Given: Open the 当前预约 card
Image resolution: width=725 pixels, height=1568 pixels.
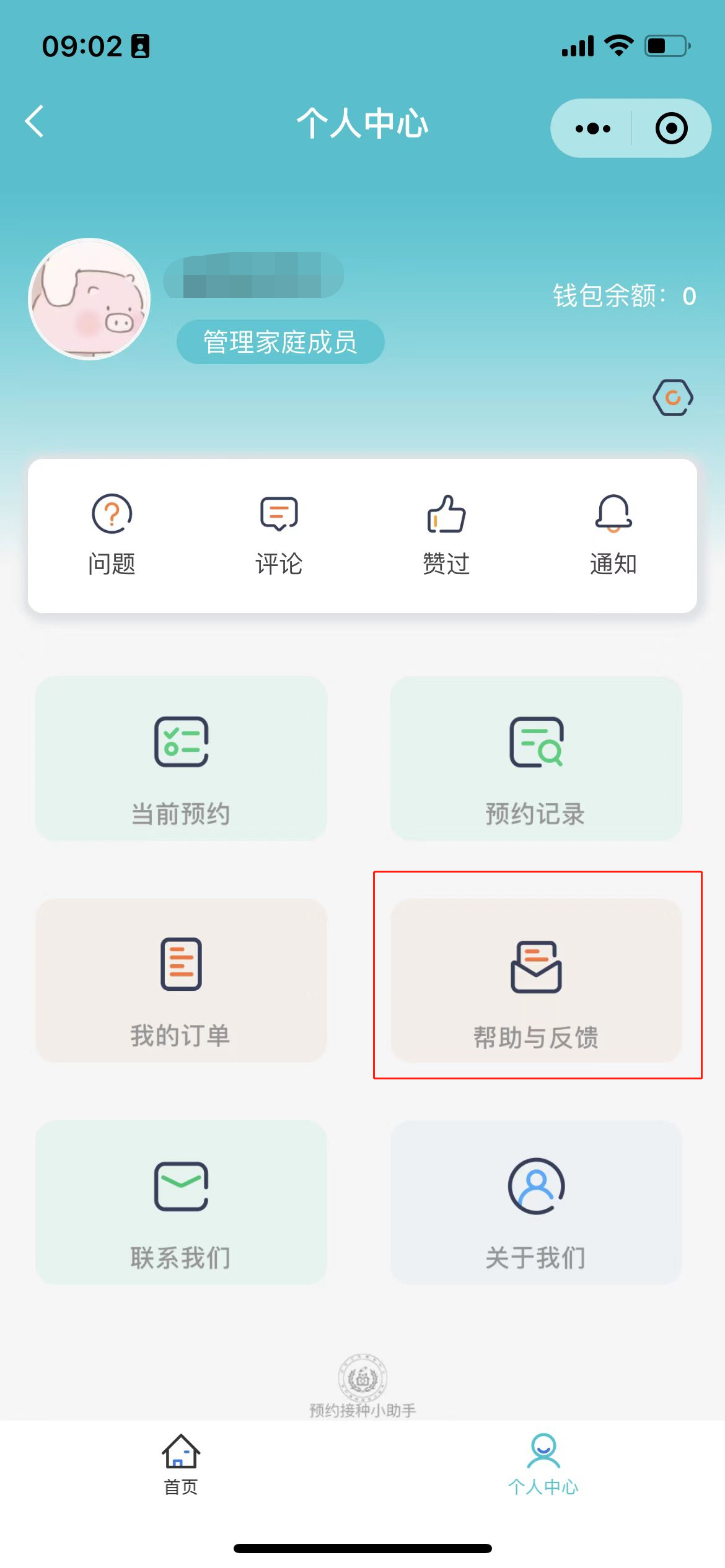Looking at the screenshot, I should (x=181, y=759).
